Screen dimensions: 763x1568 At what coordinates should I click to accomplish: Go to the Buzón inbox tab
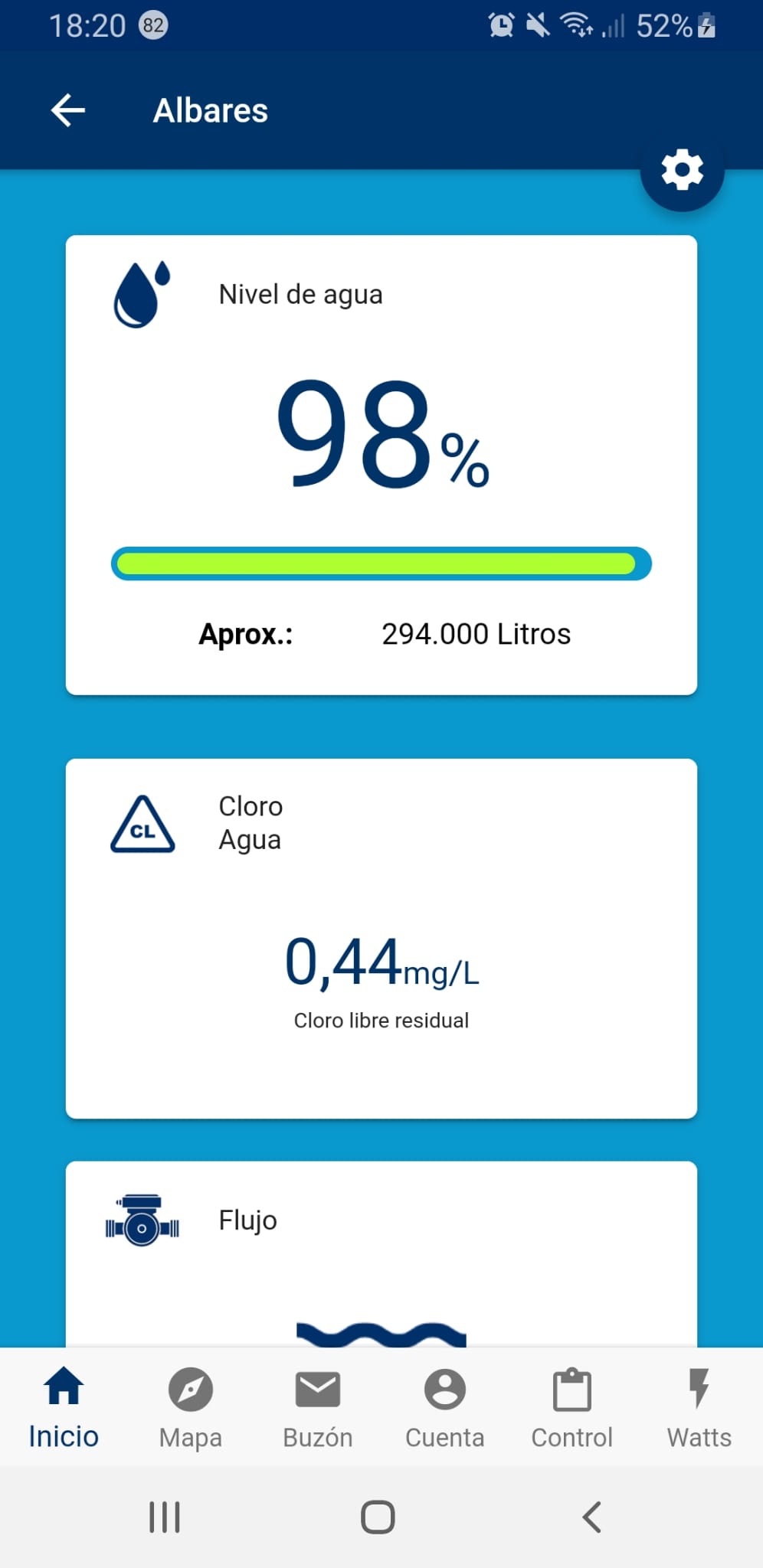pyautogui.click(x=318, y=1408)
